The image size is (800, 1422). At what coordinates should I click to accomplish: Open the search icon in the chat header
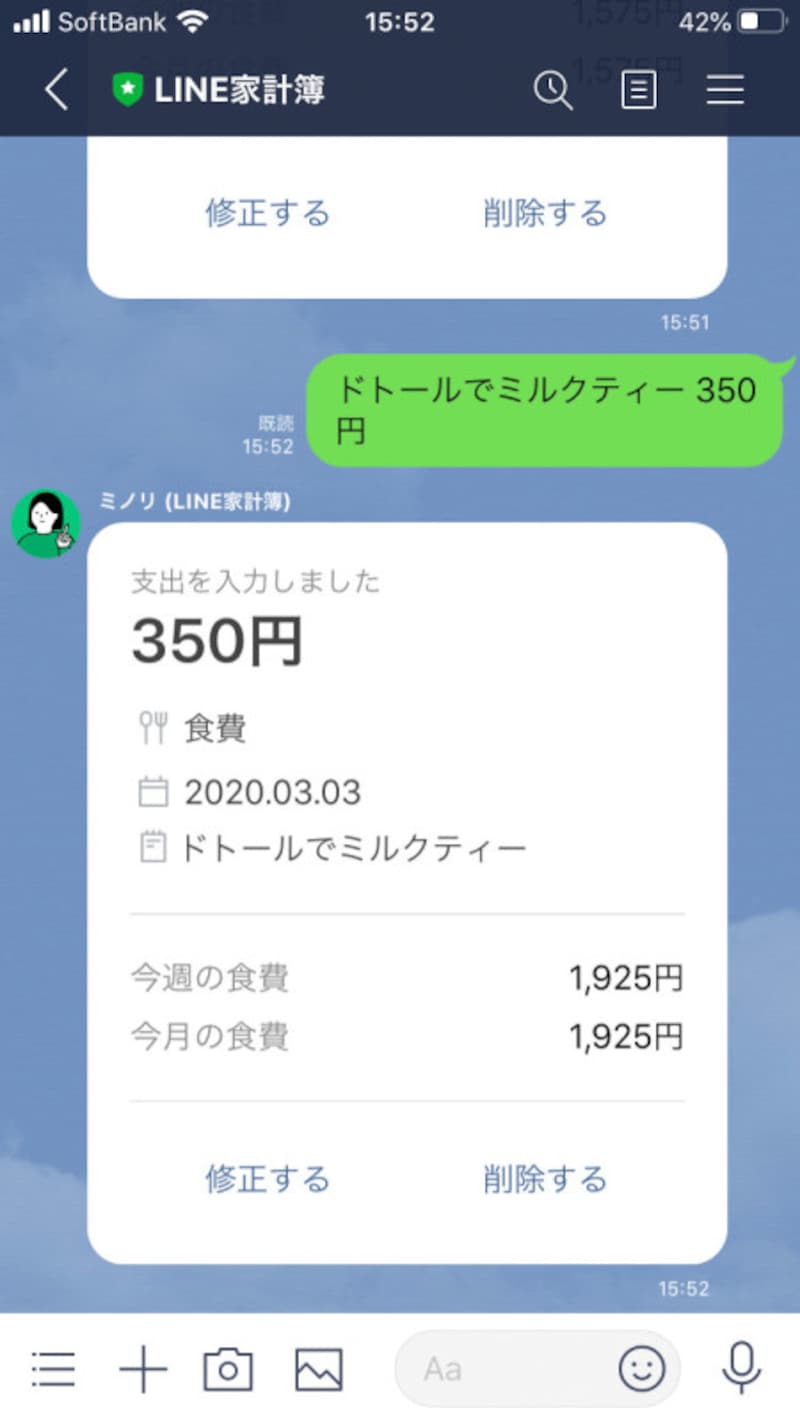point(553,91)
